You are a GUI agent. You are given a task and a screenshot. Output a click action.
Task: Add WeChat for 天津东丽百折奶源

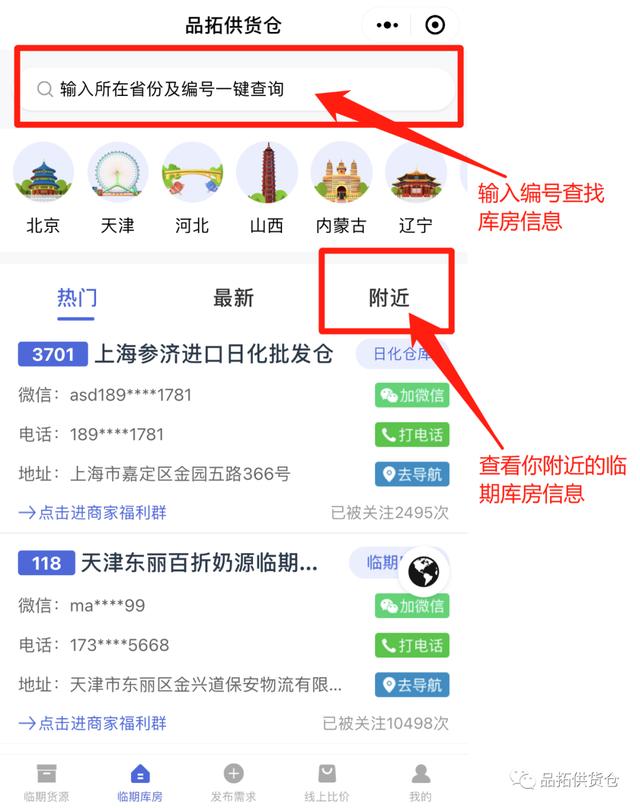click(x=412, y=605)
